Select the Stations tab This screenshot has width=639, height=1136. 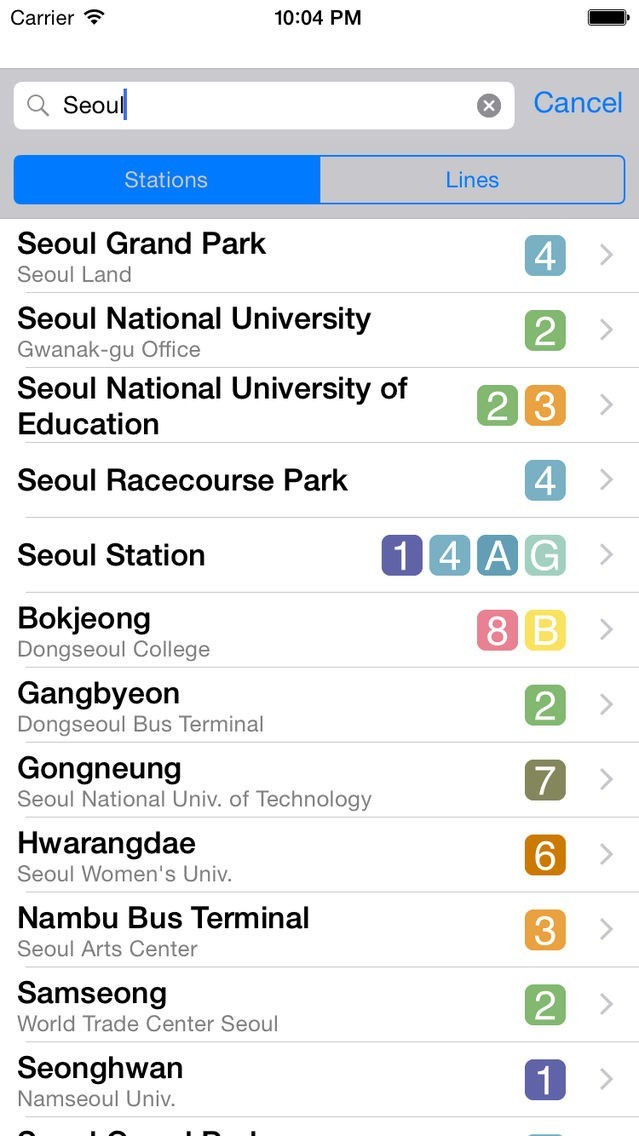[166, 180]
